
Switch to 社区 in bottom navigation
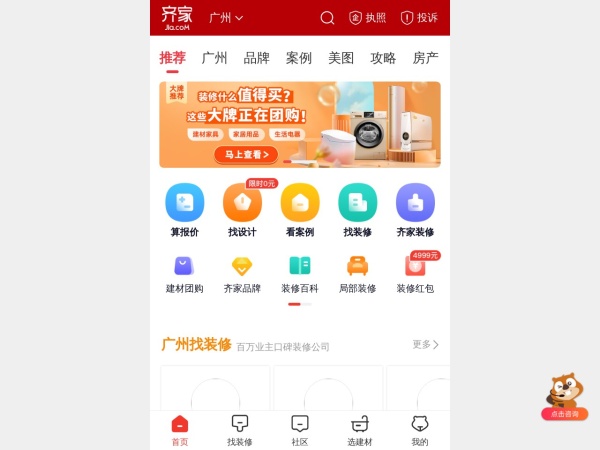pyautogui.click(x=300, y=430)
